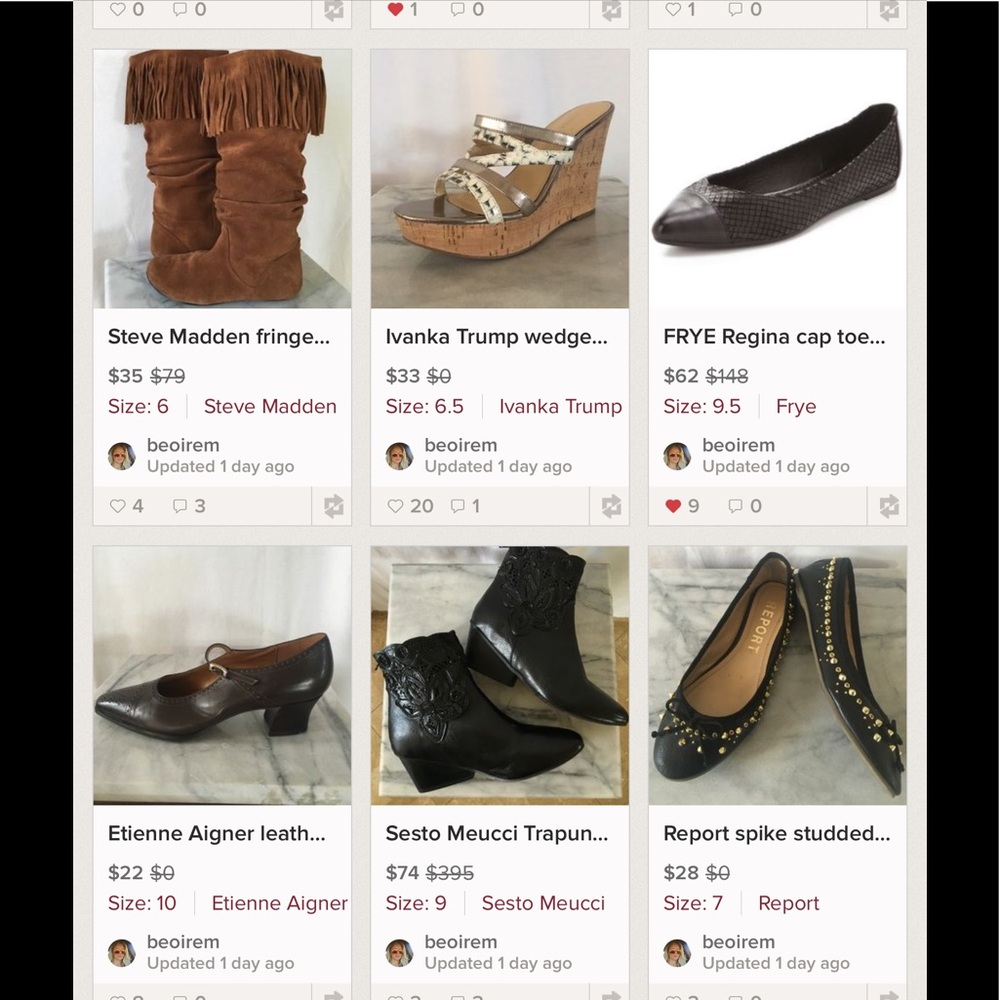Open the Etienne Aigner leather shoe listing
The height and width of the screenshot is (1000, 1000).
click(x=222, y=676)
